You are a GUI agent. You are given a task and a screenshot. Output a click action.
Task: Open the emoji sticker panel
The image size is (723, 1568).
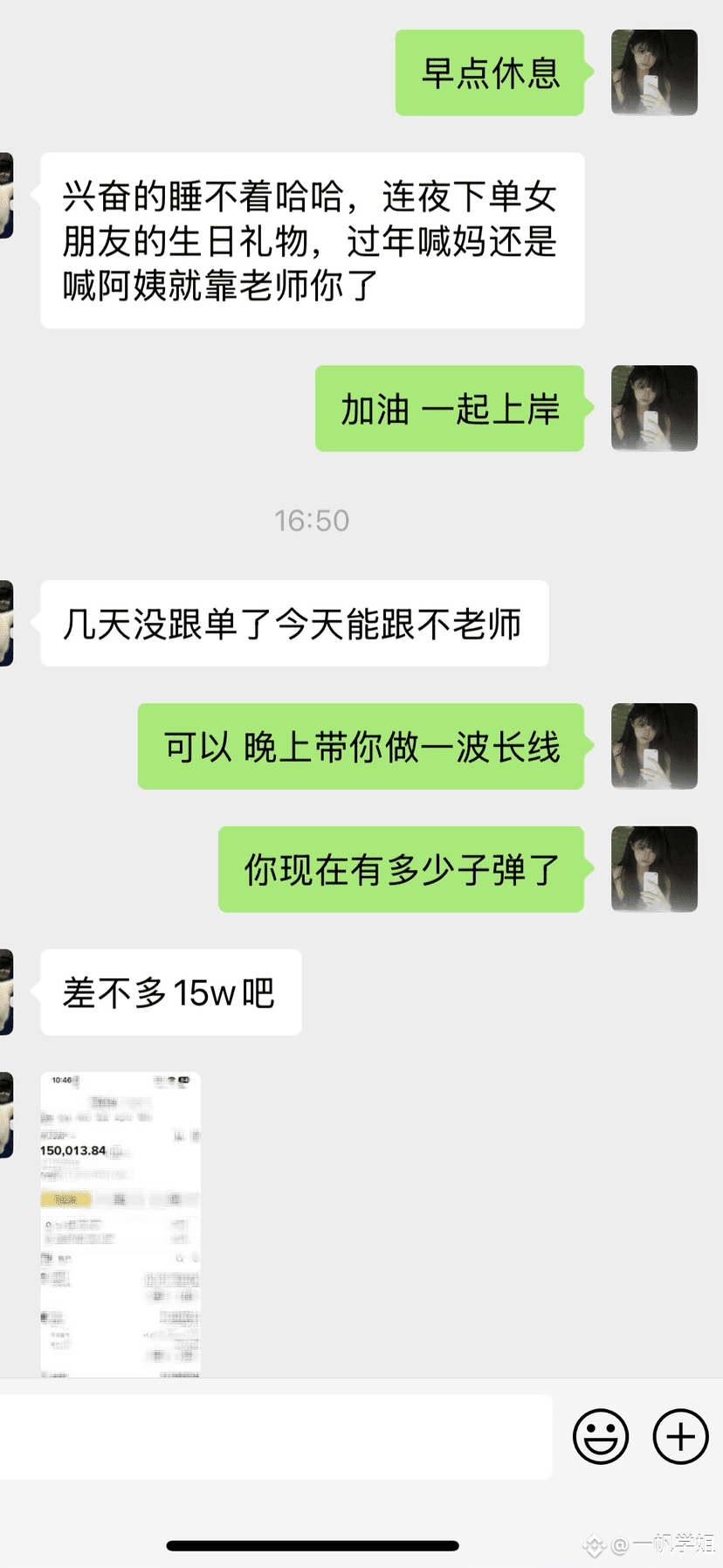click(600, 1436)
